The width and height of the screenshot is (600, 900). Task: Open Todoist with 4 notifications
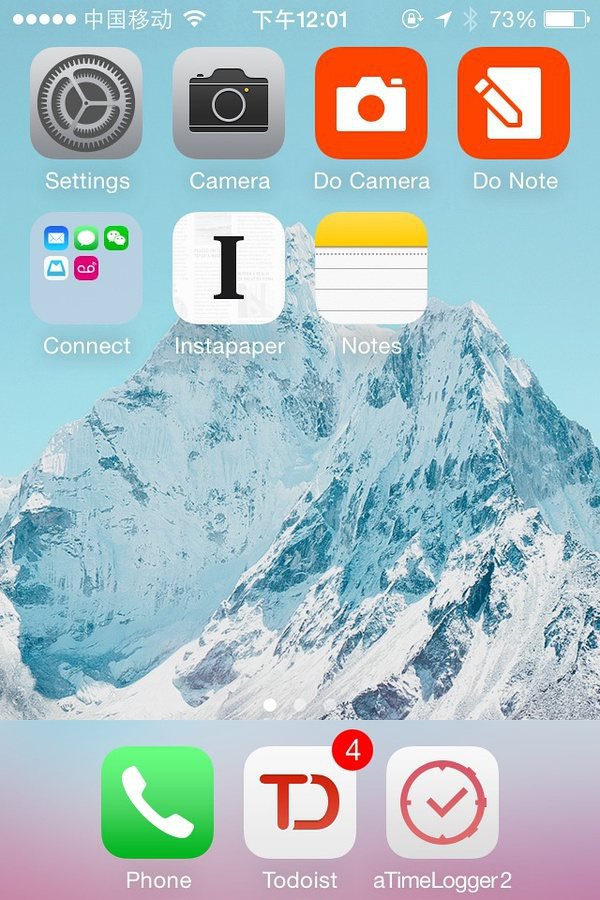(x=300, y=802)
